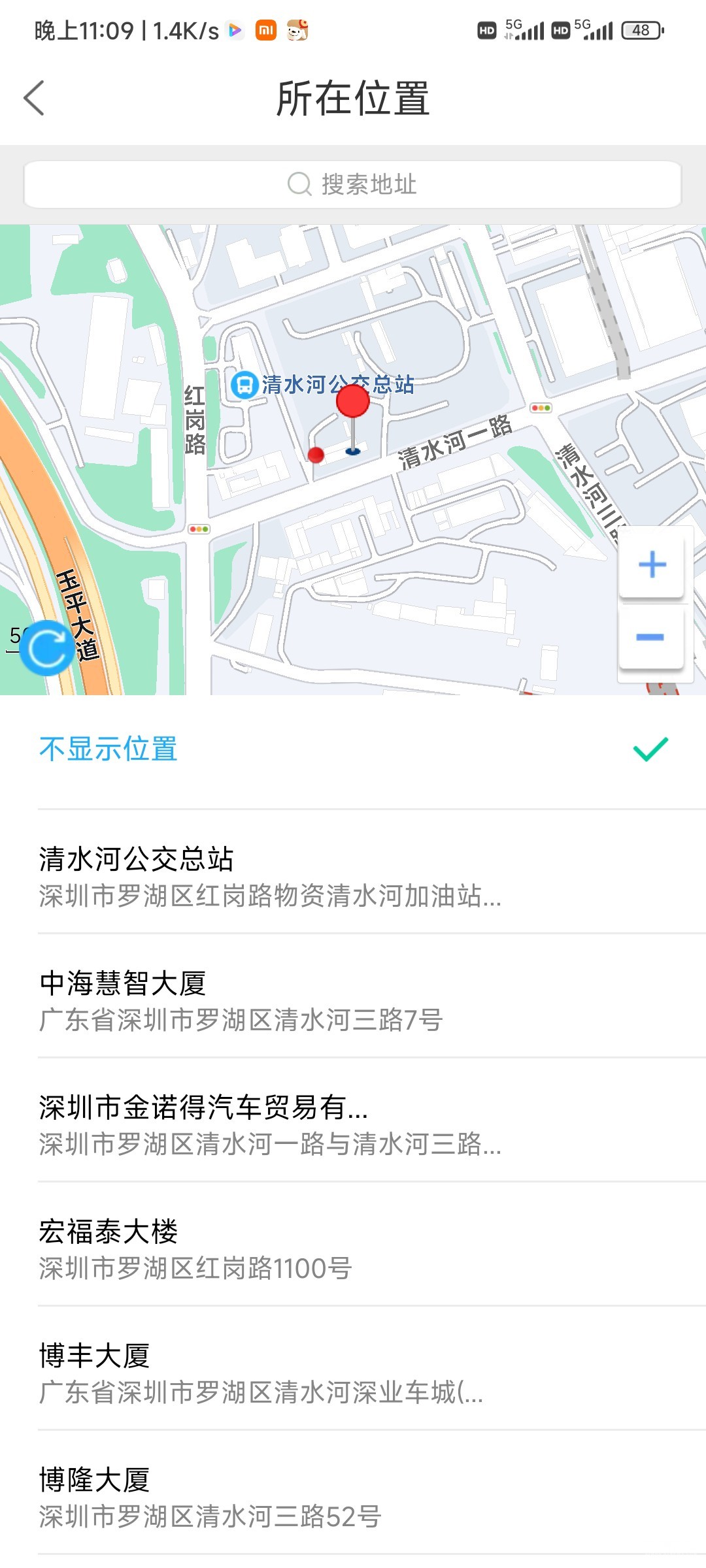Select 不显示位置 option
Screen dimensions: 706x1568
pyautogui.click(x=353, y=749)
